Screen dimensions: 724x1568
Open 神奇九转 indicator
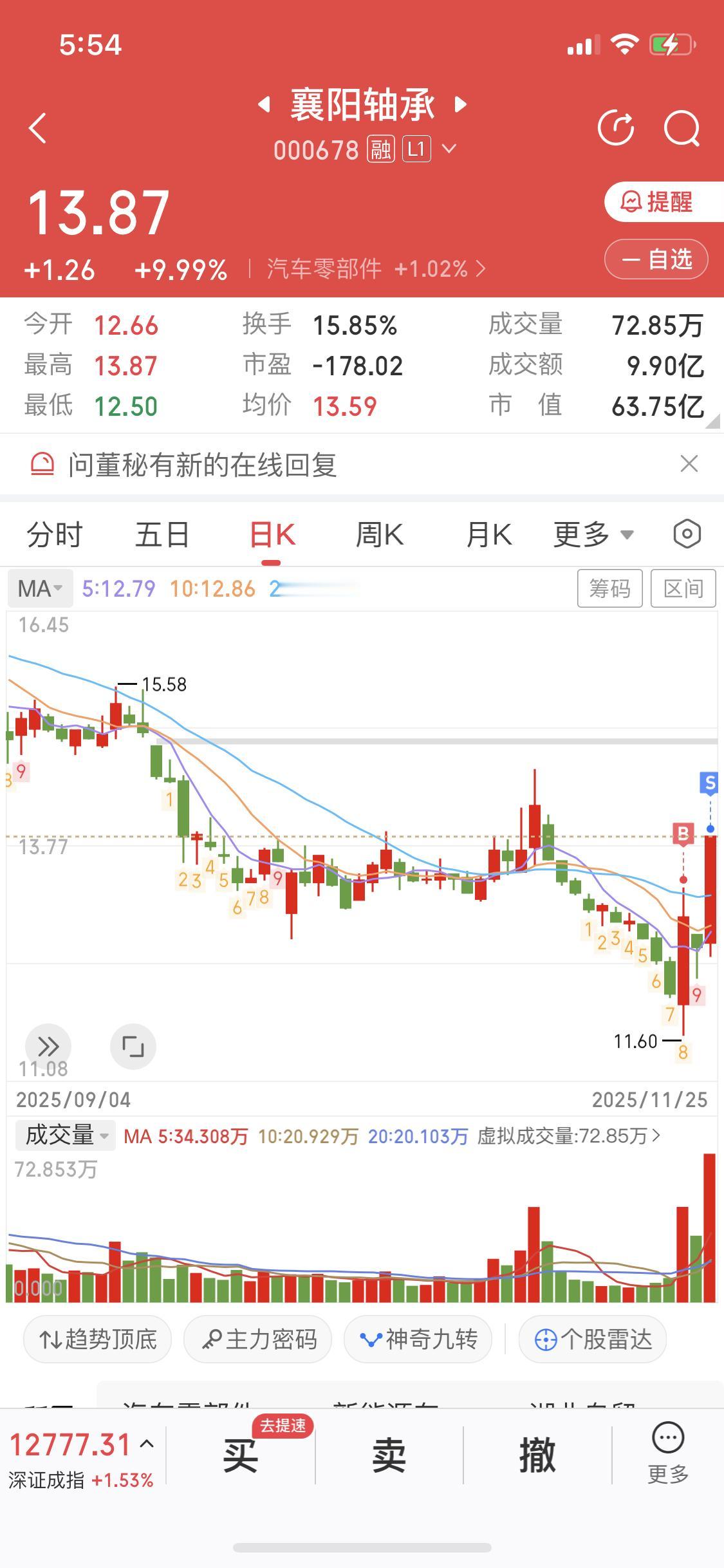417,1339
